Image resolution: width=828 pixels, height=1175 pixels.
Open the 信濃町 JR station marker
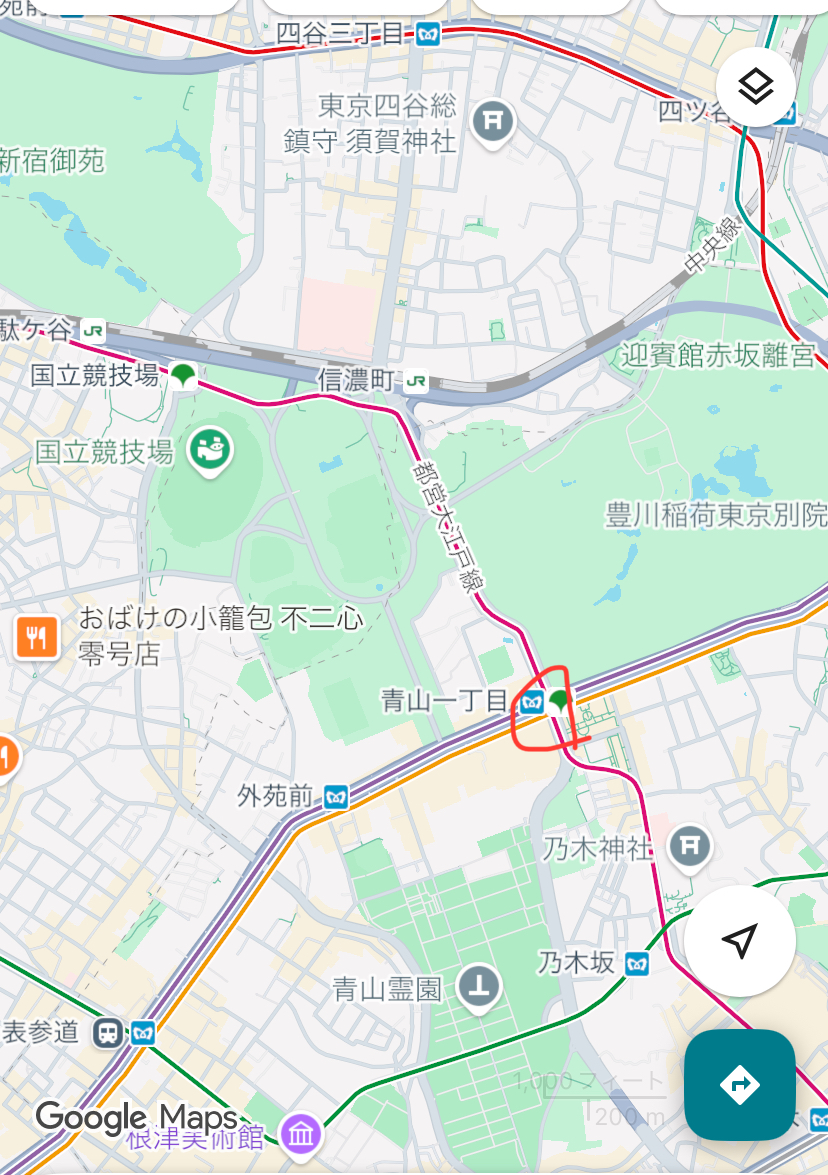pyautogui.click(x=416, y=380)
